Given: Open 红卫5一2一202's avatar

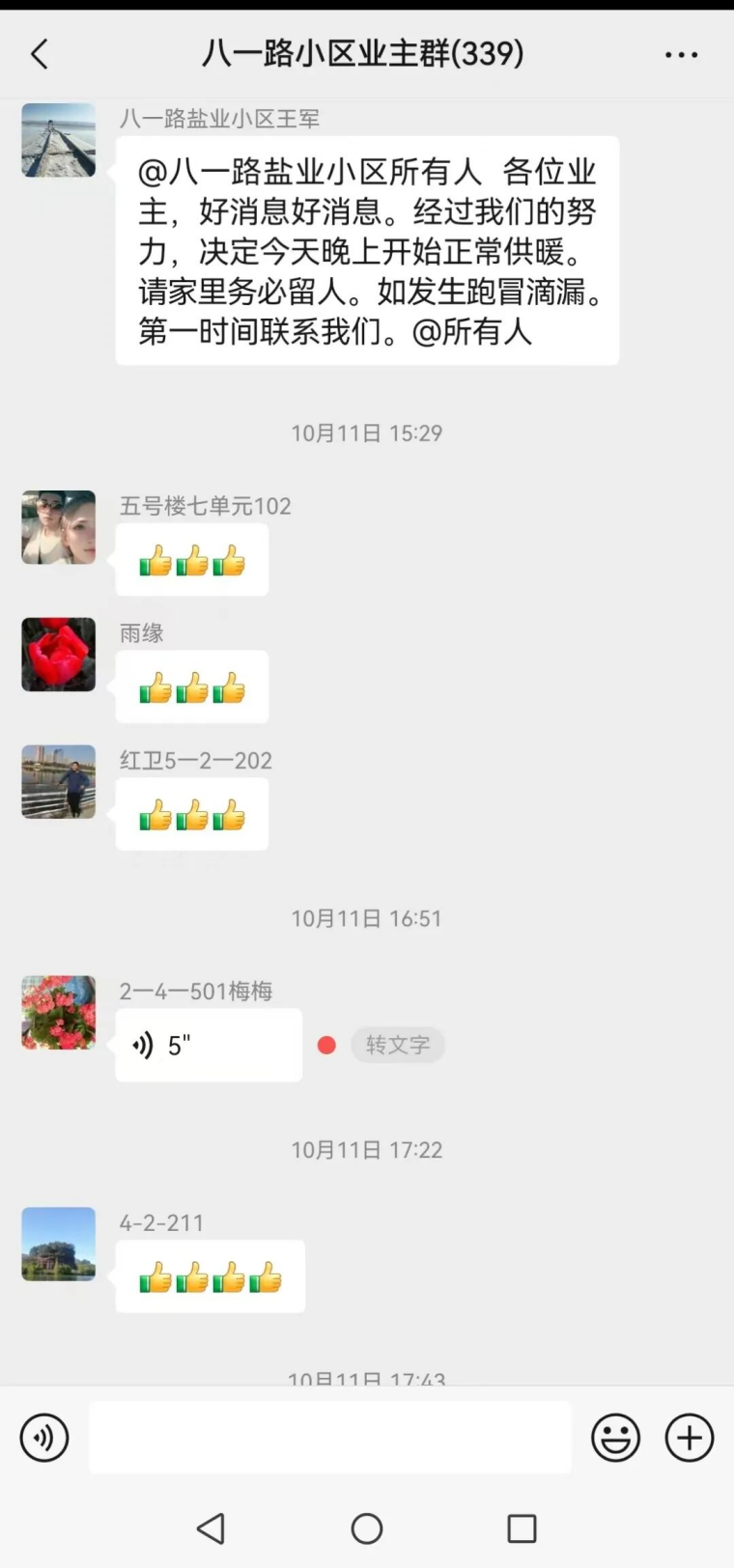Looking at the screenshot, I should pos(59,782).
